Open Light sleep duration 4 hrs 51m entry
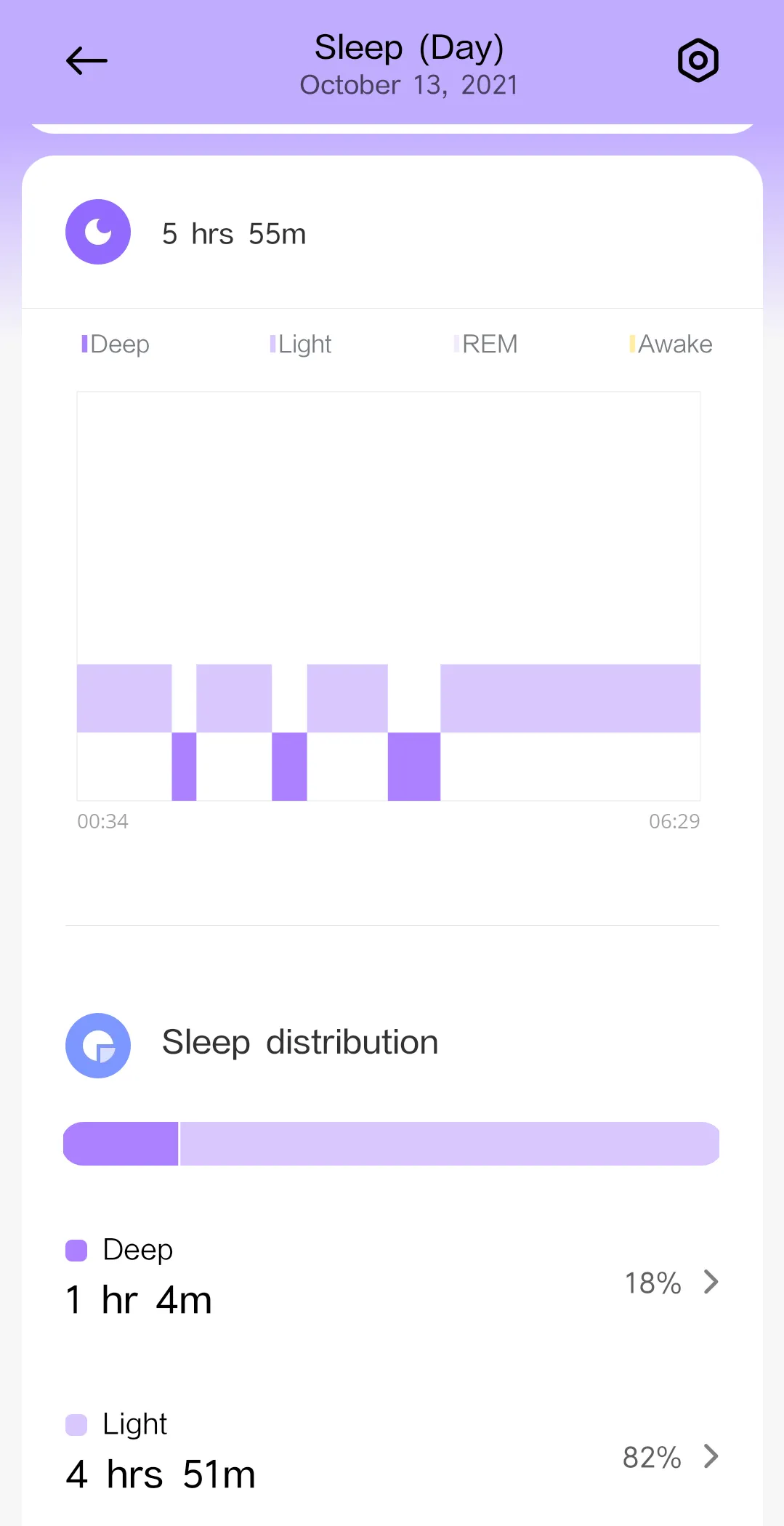Screen dimensions: 784x1526 click(x=160, y=1472)
